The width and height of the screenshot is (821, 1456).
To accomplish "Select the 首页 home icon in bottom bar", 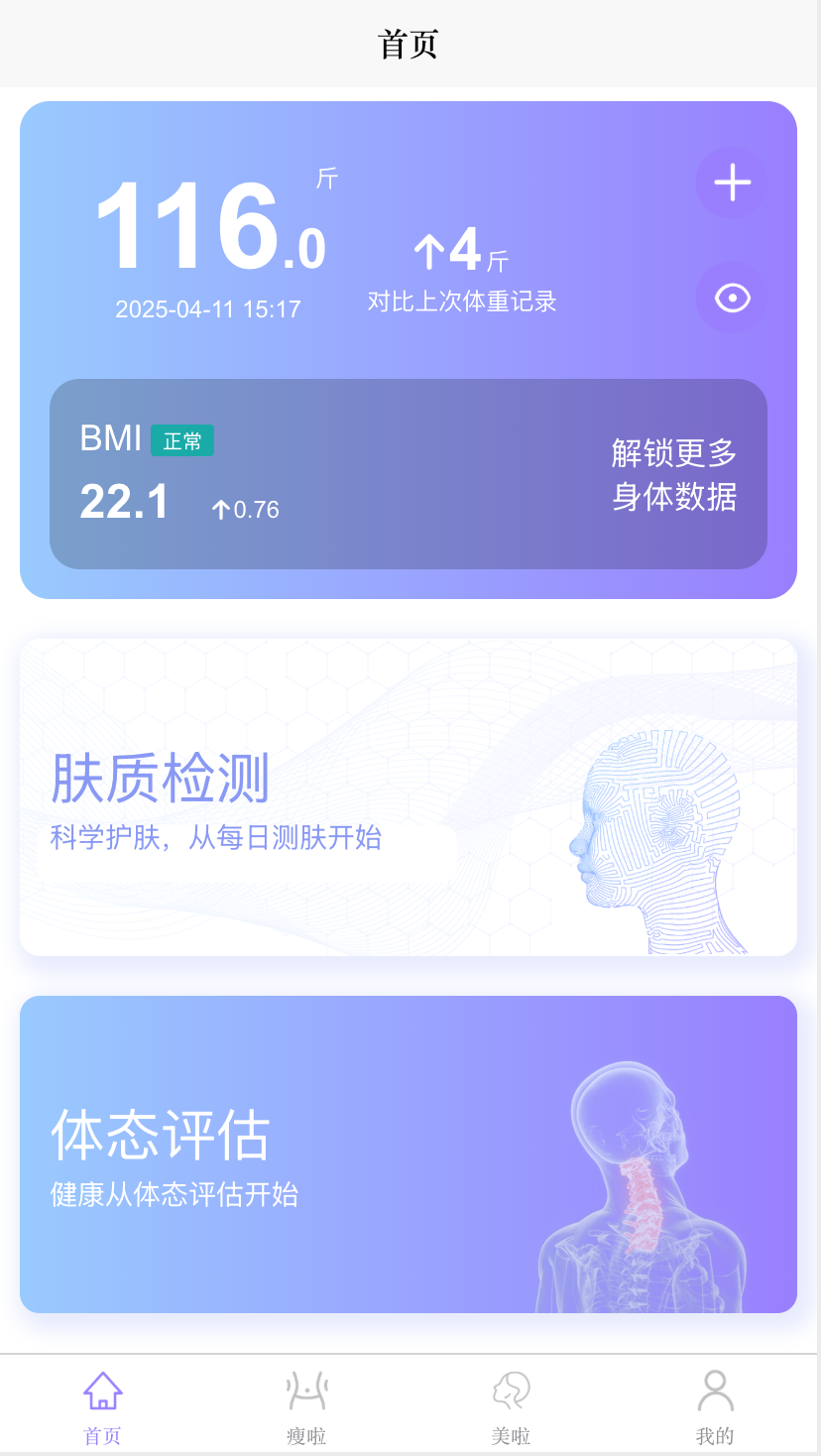I will pyautogui.click(x=100, y=1393).
